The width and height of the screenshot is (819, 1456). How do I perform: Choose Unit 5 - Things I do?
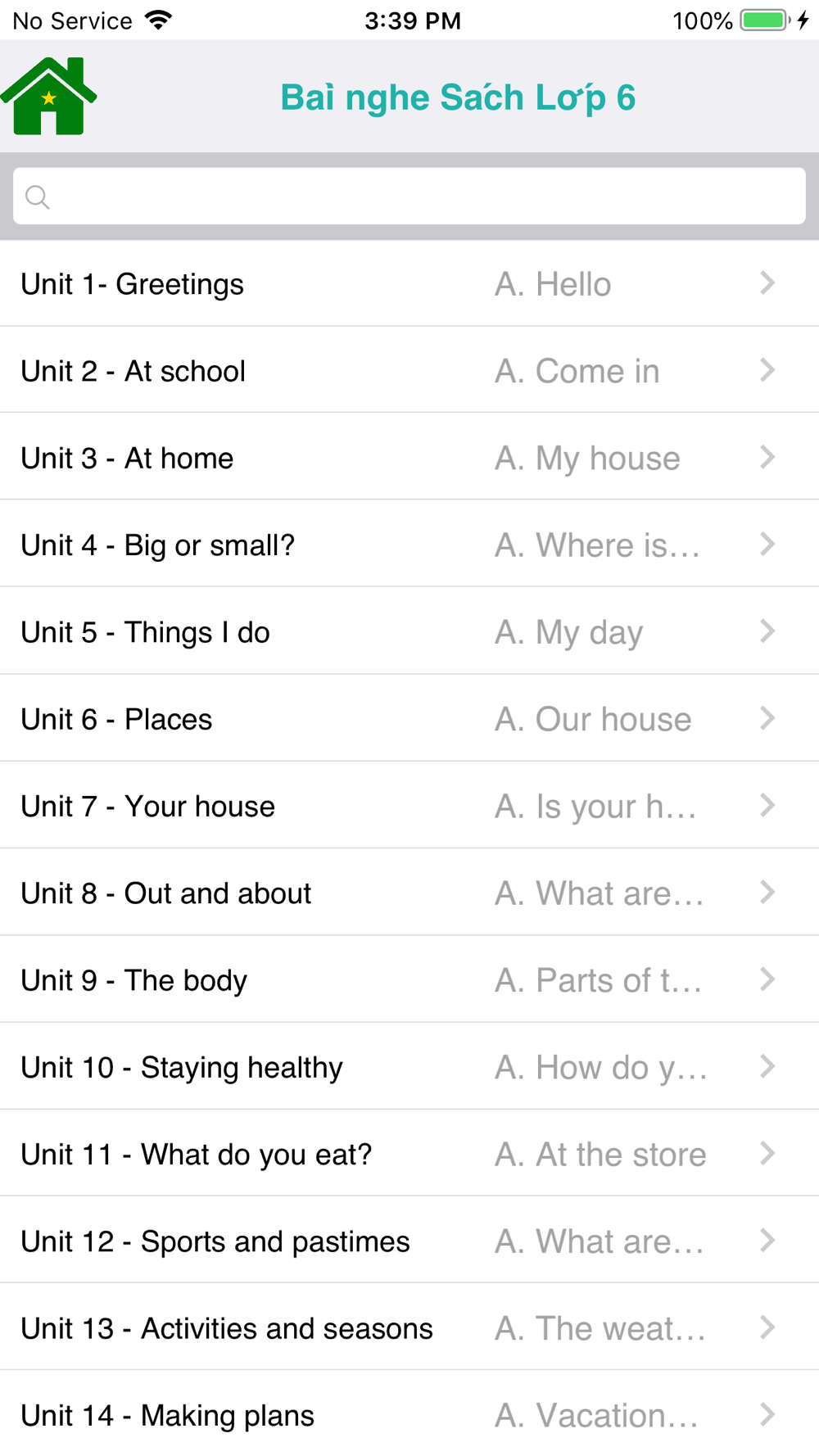click(409, 632)
